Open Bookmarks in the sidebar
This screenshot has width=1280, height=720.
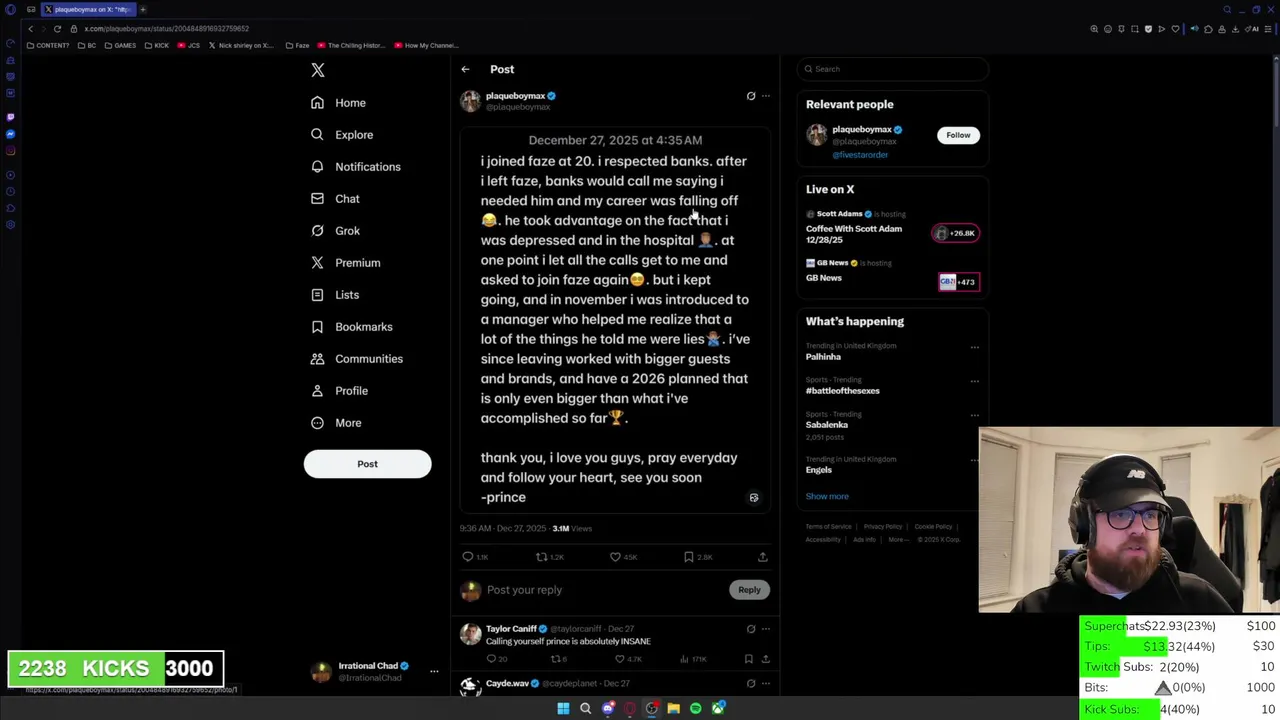tap(363, 327)
